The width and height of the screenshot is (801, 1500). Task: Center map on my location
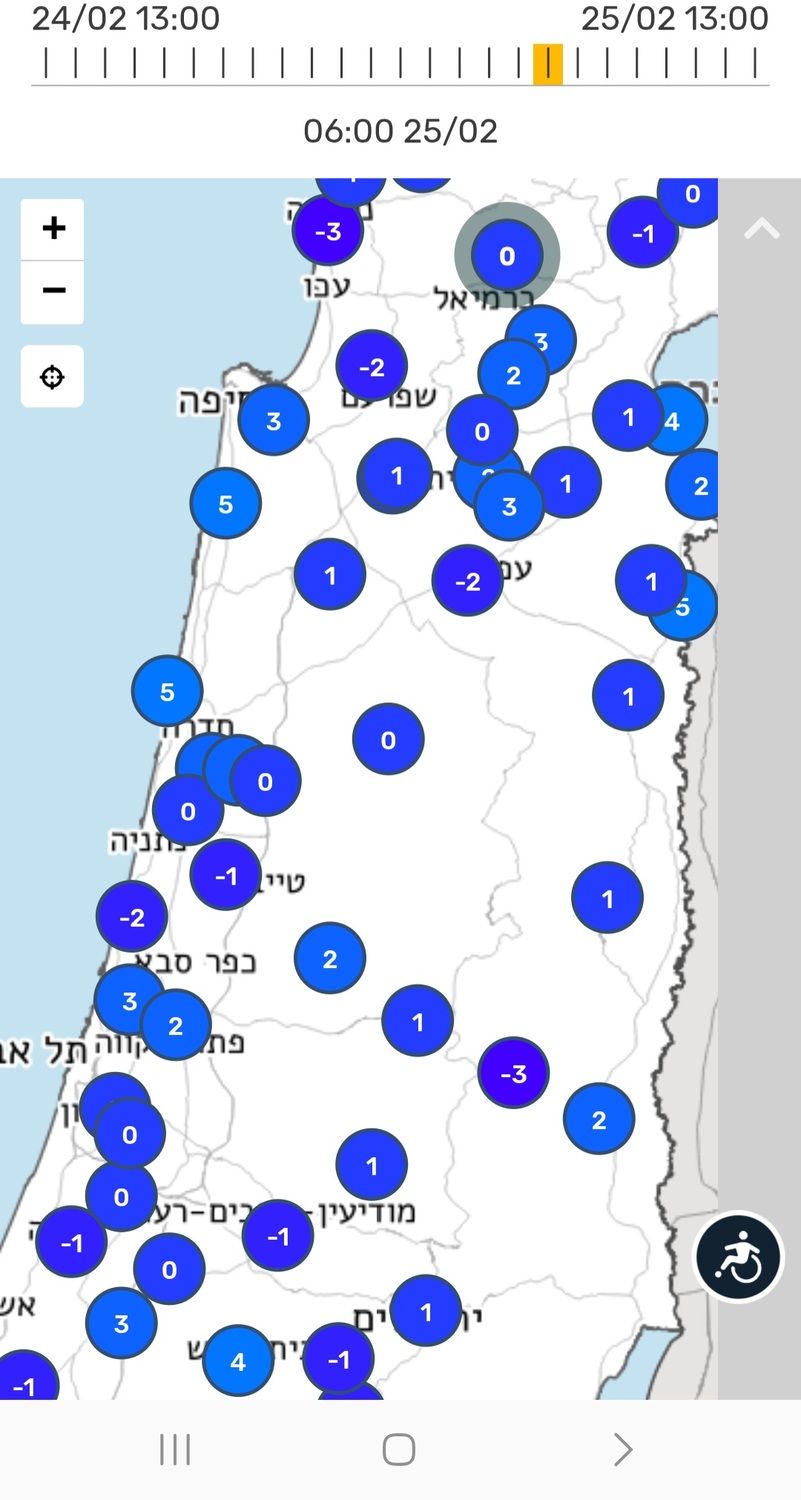[52, 377]
